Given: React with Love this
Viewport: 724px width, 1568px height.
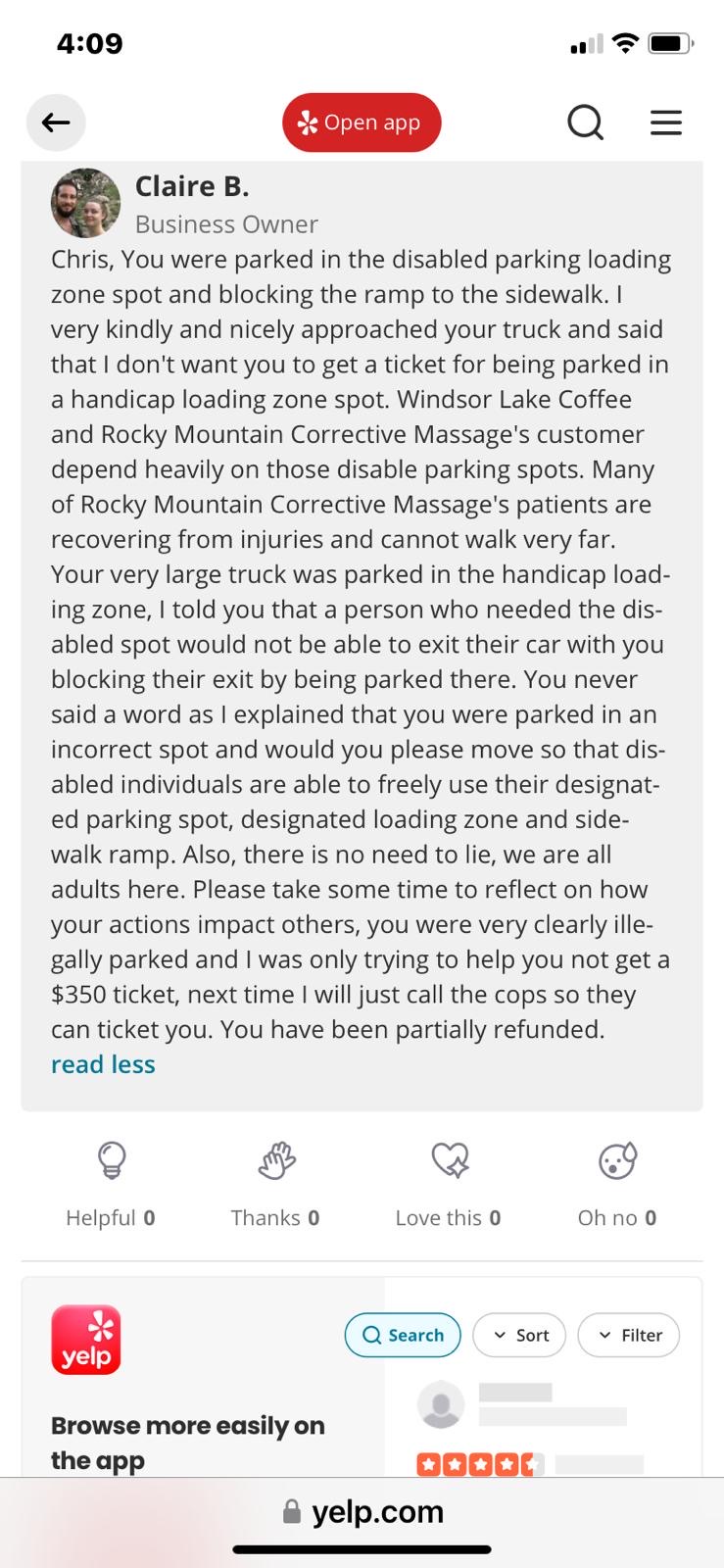Looking at the screenshot, I should pyautogui.click(x=449, y=1184).
